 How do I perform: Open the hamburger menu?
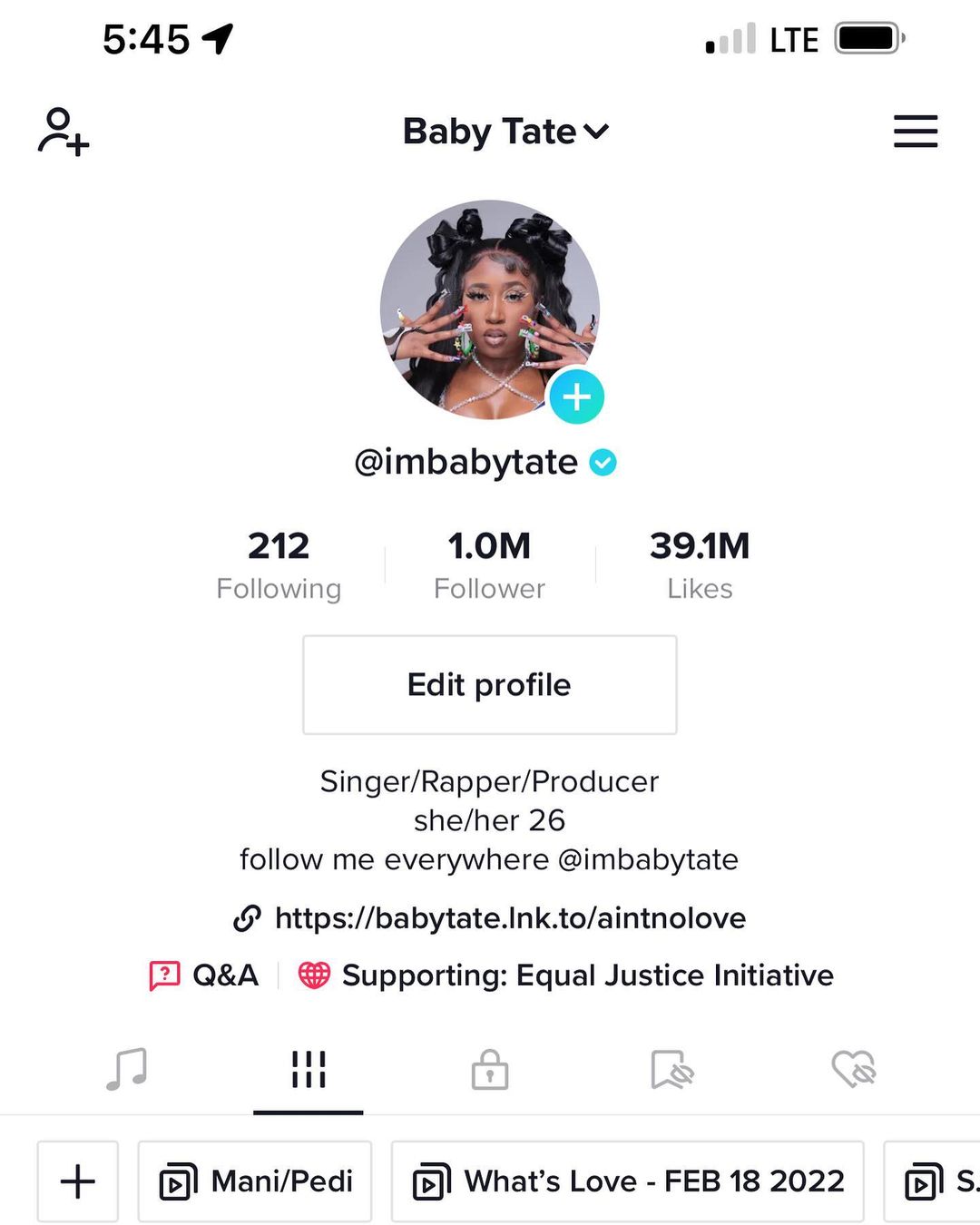[x=915, y=132]
